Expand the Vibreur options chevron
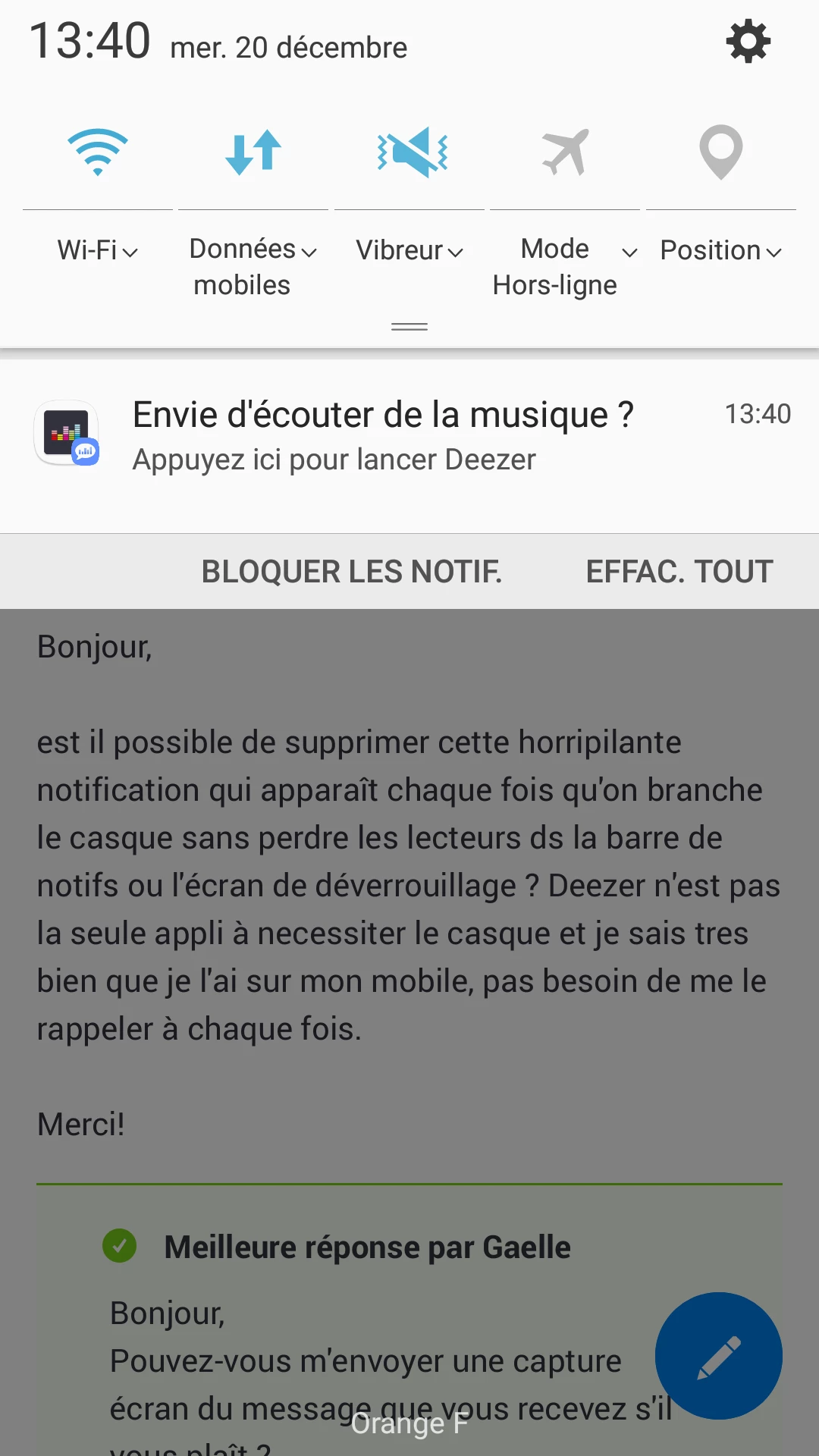 click(455, 253)
